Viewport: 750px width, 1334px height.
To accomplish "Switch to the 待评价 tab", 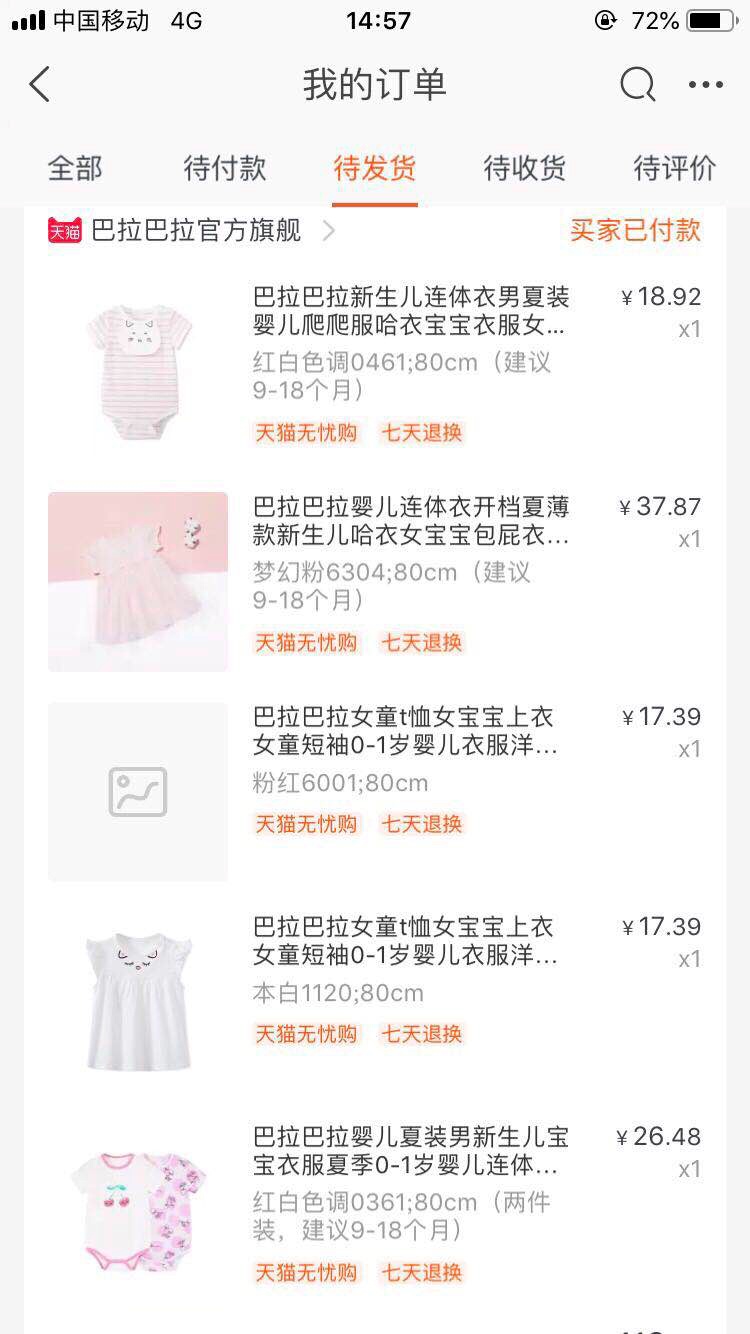I will pos(675,168).
